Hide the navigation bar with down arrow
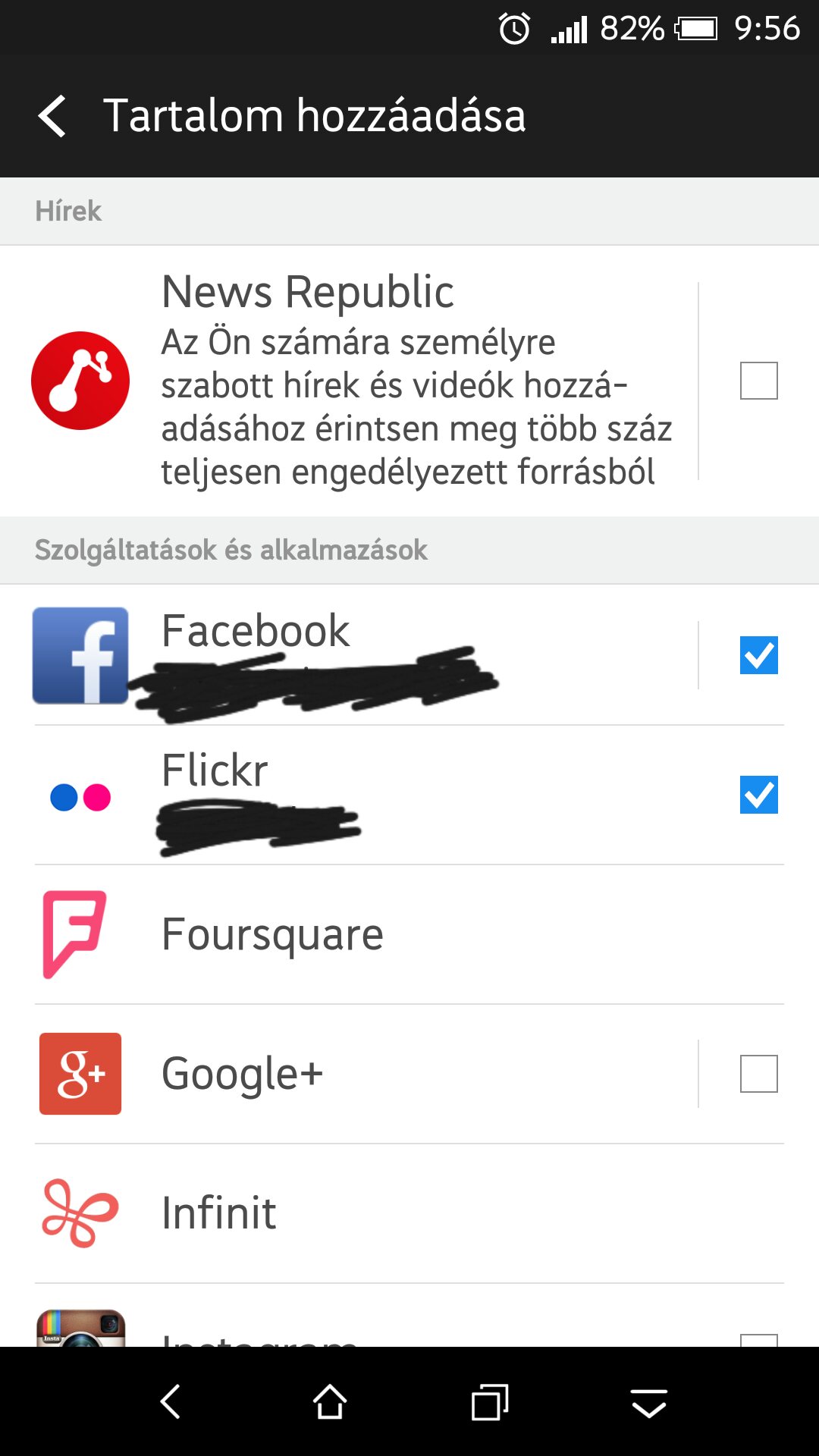 pos(649,1403)
